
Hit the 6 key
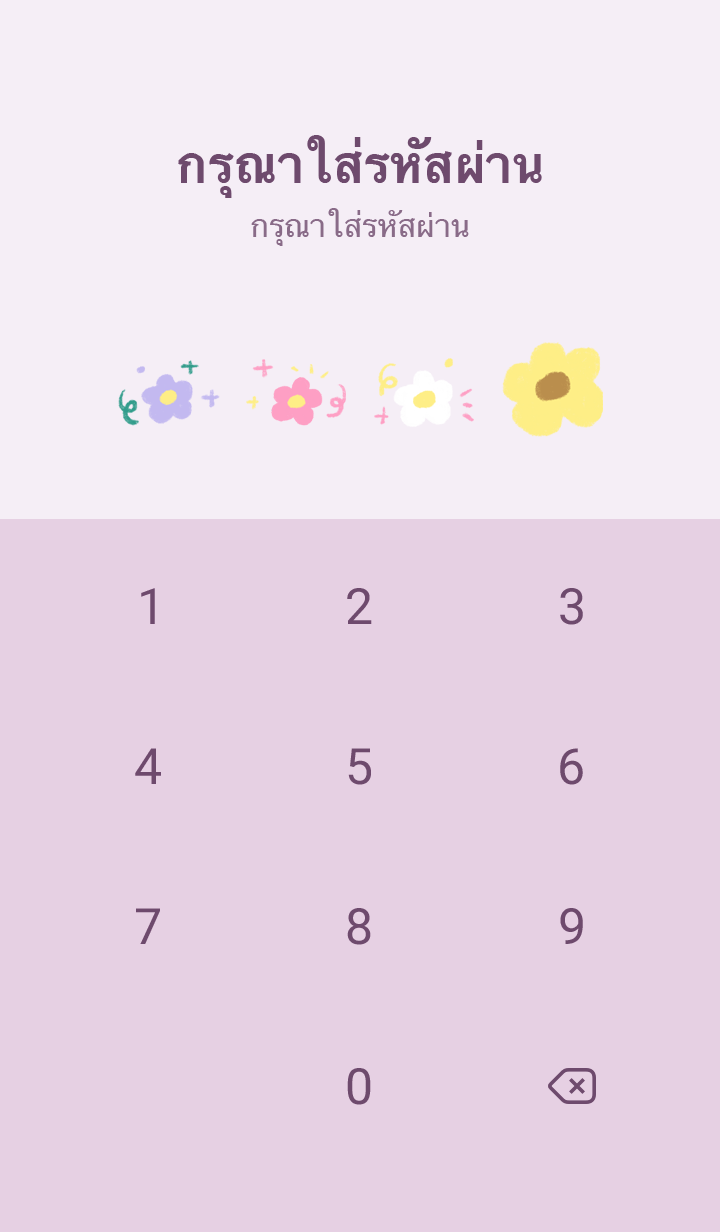(571, 767)
